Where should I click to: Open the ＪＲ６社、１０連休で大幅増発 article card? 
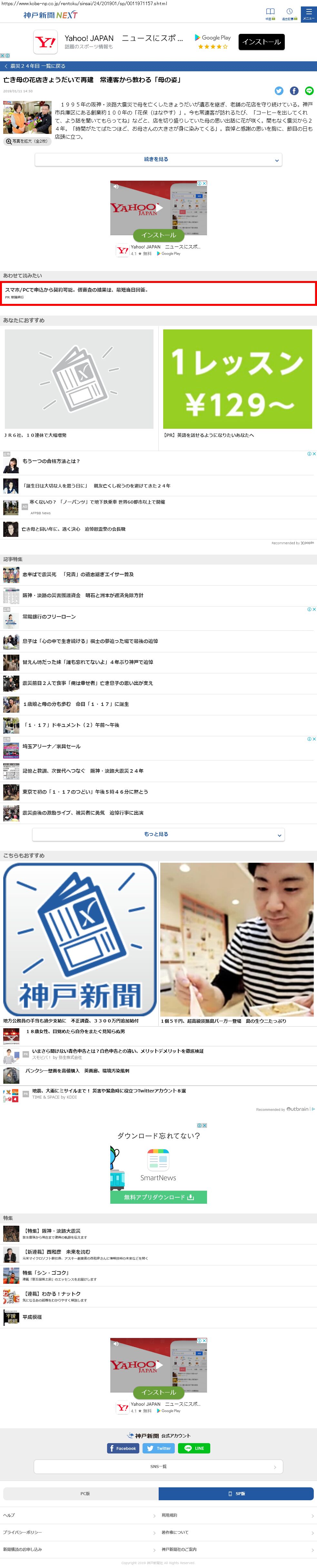79,384
